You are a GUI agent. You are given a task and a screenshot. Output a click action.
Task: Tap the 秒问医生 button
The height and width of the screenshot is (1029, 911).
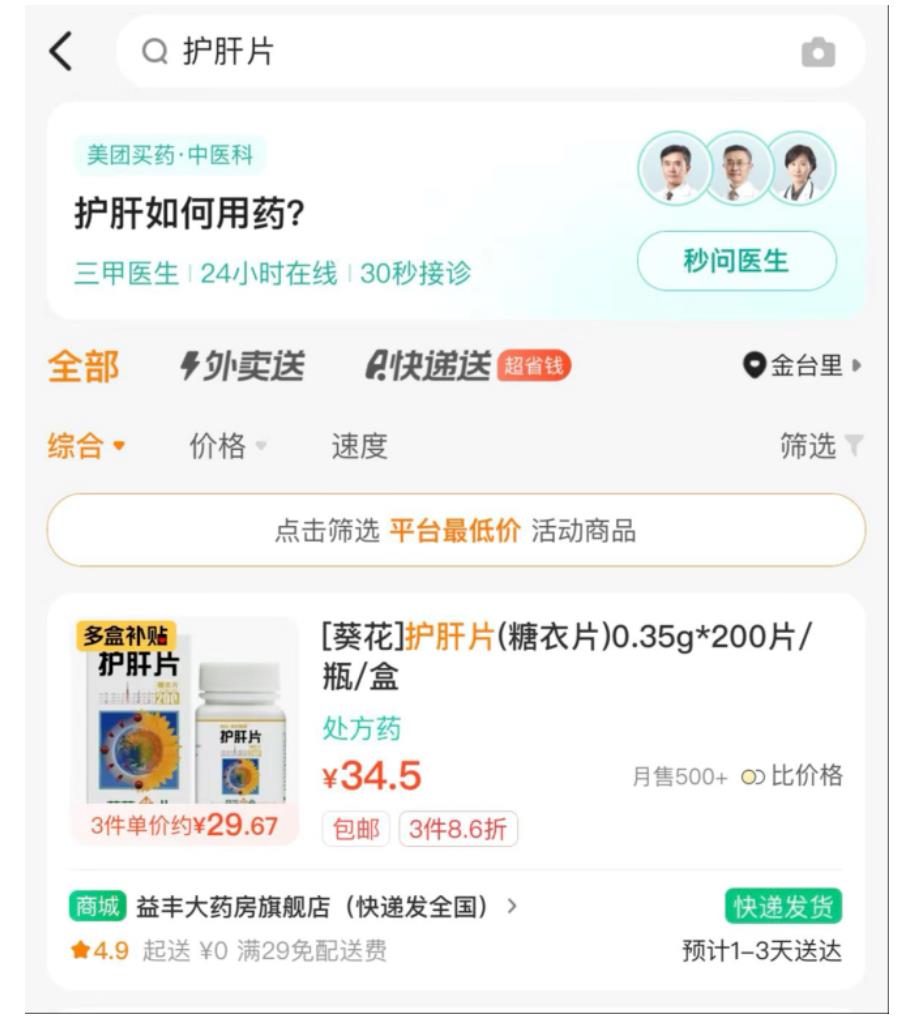736,261
